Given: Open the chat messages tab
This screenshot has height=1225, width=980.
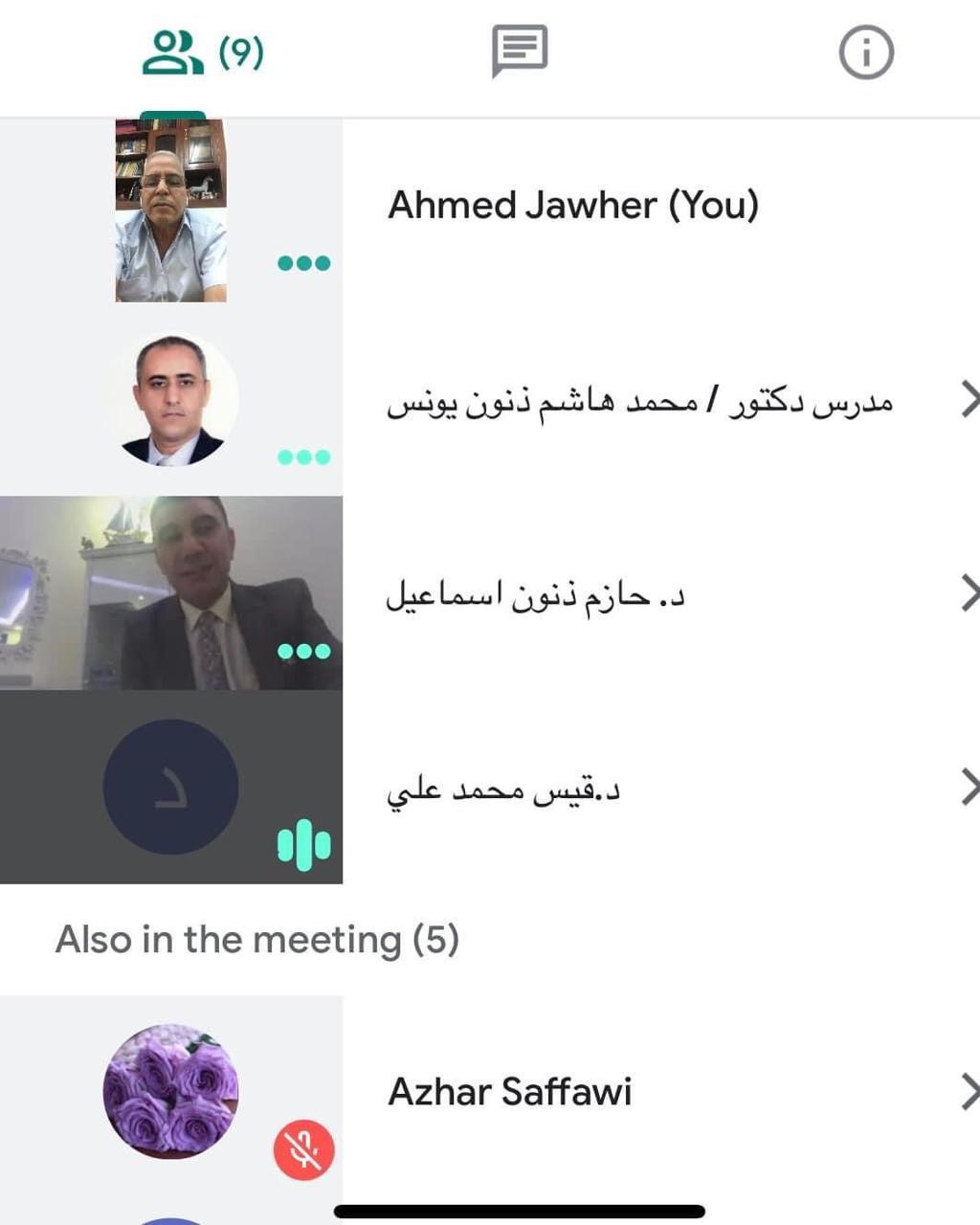Looking at the screenshot, I should [x=519, y=51].
